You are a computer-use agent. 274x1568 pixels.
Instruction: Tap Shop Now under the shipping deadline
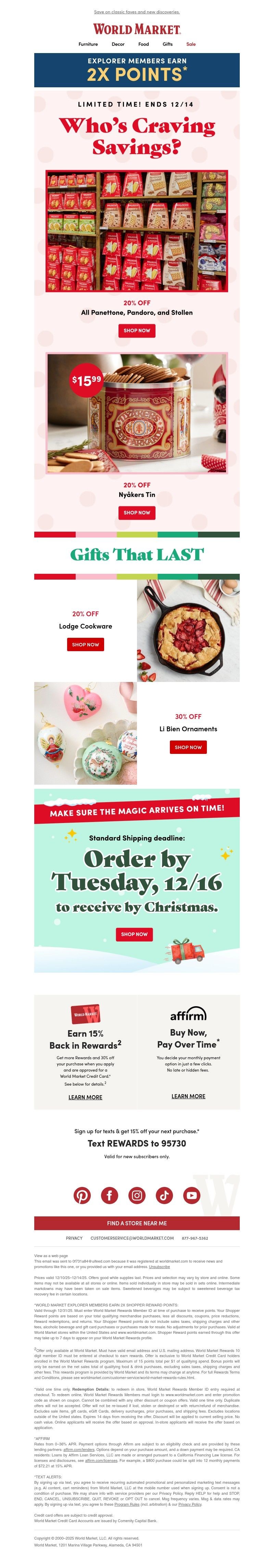[134, 934]
